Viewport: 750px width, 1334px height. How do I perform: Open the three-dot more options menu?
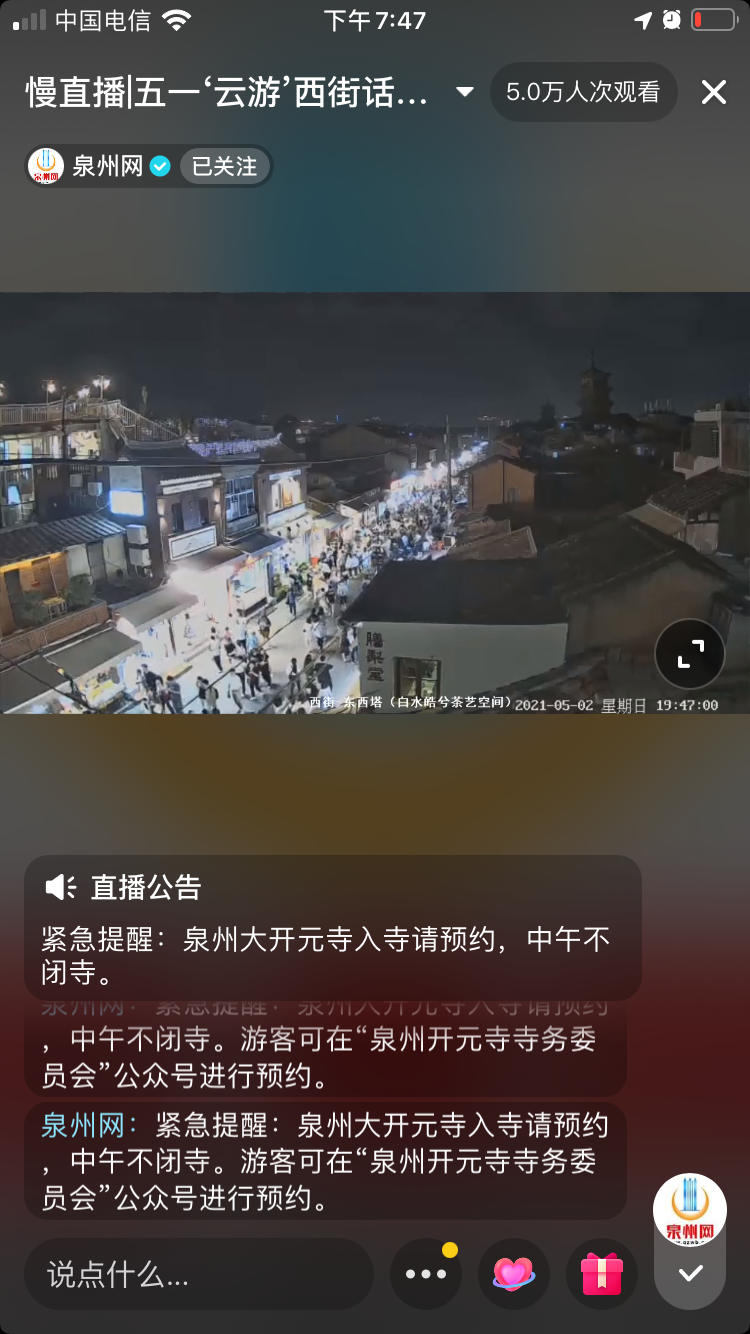(x=425, y=1274)
